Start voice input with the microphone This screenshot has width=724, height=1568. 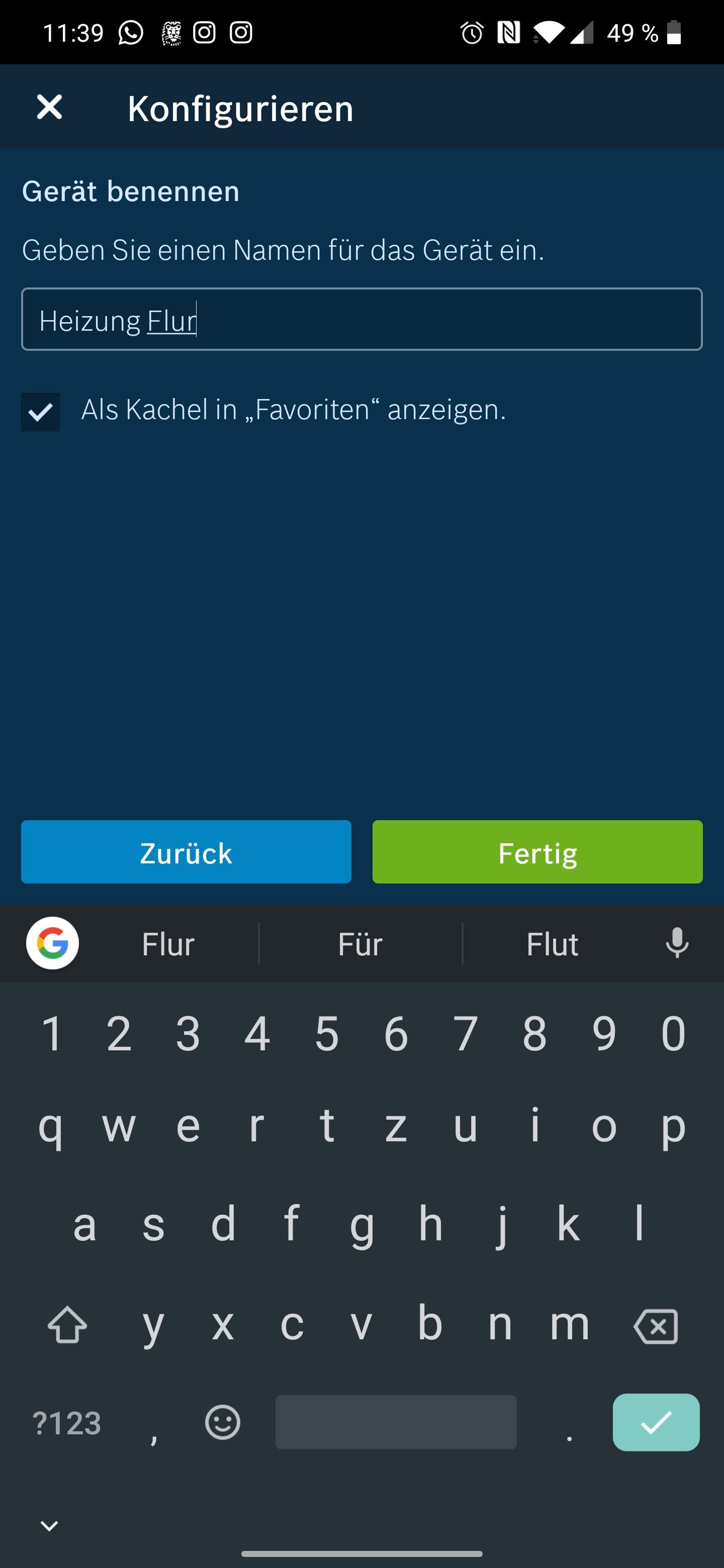677,943
